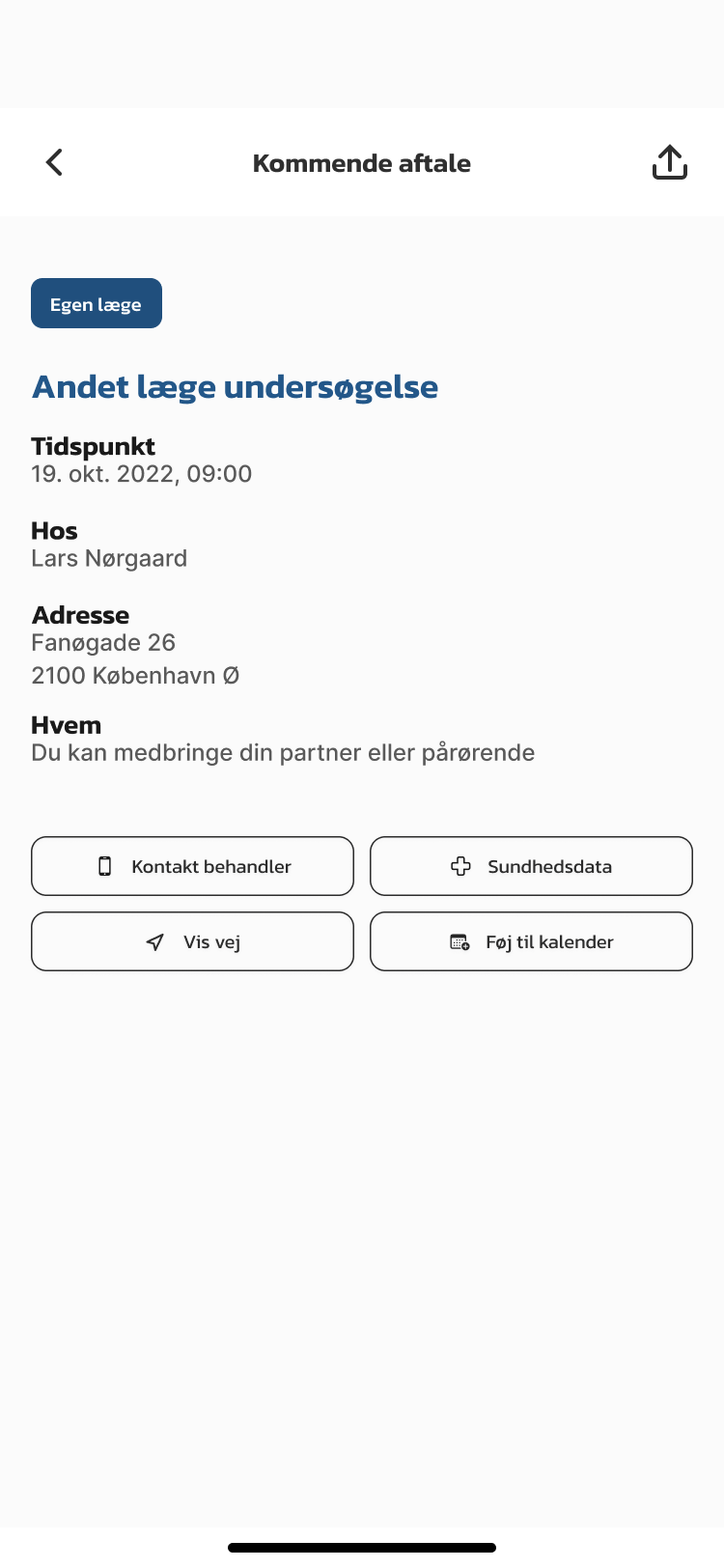This screenshot has height=1568, width=724.
Task: Tap Kontakt behandler button
Action: pyautogui.click(x=193, y=866)
